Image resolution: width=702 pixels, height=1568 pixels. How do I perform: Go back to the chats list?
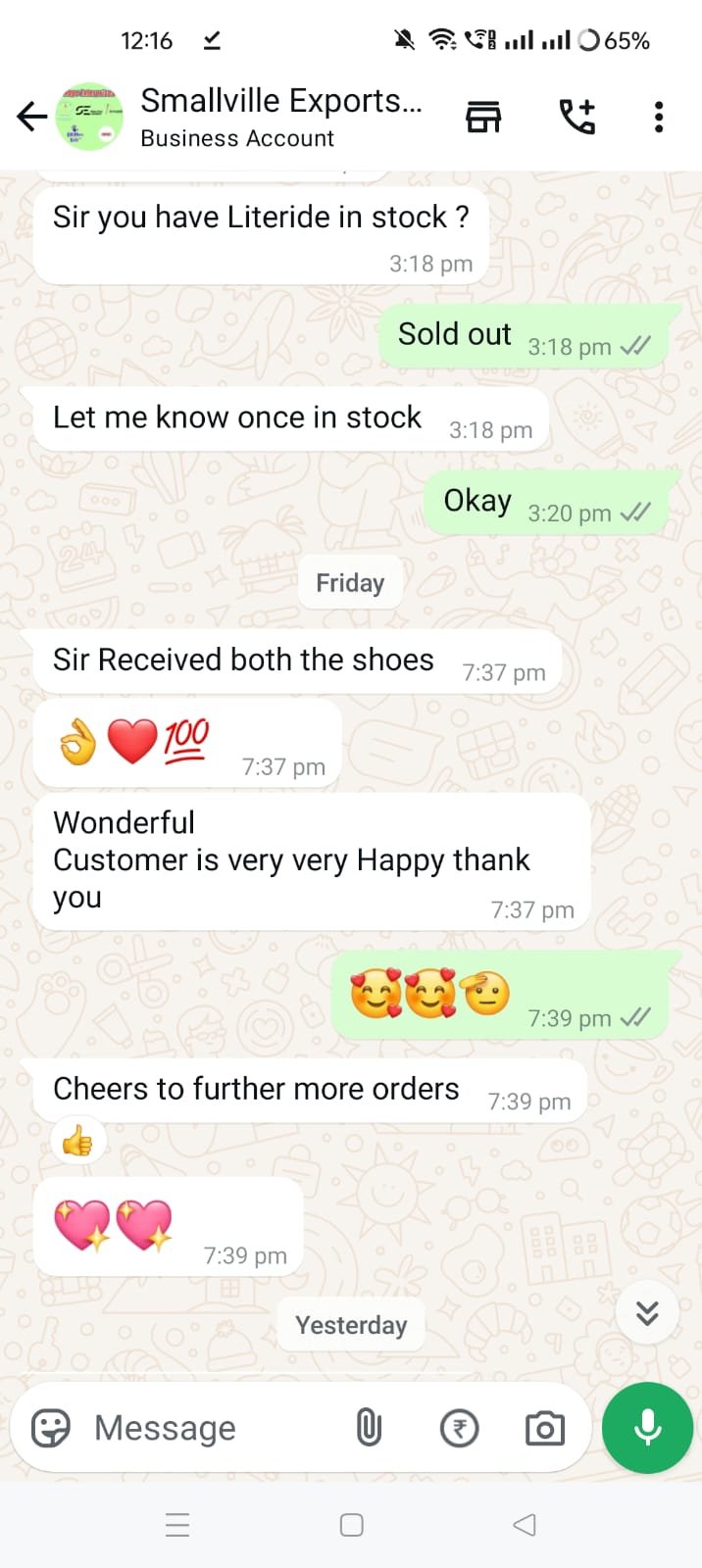32,118
